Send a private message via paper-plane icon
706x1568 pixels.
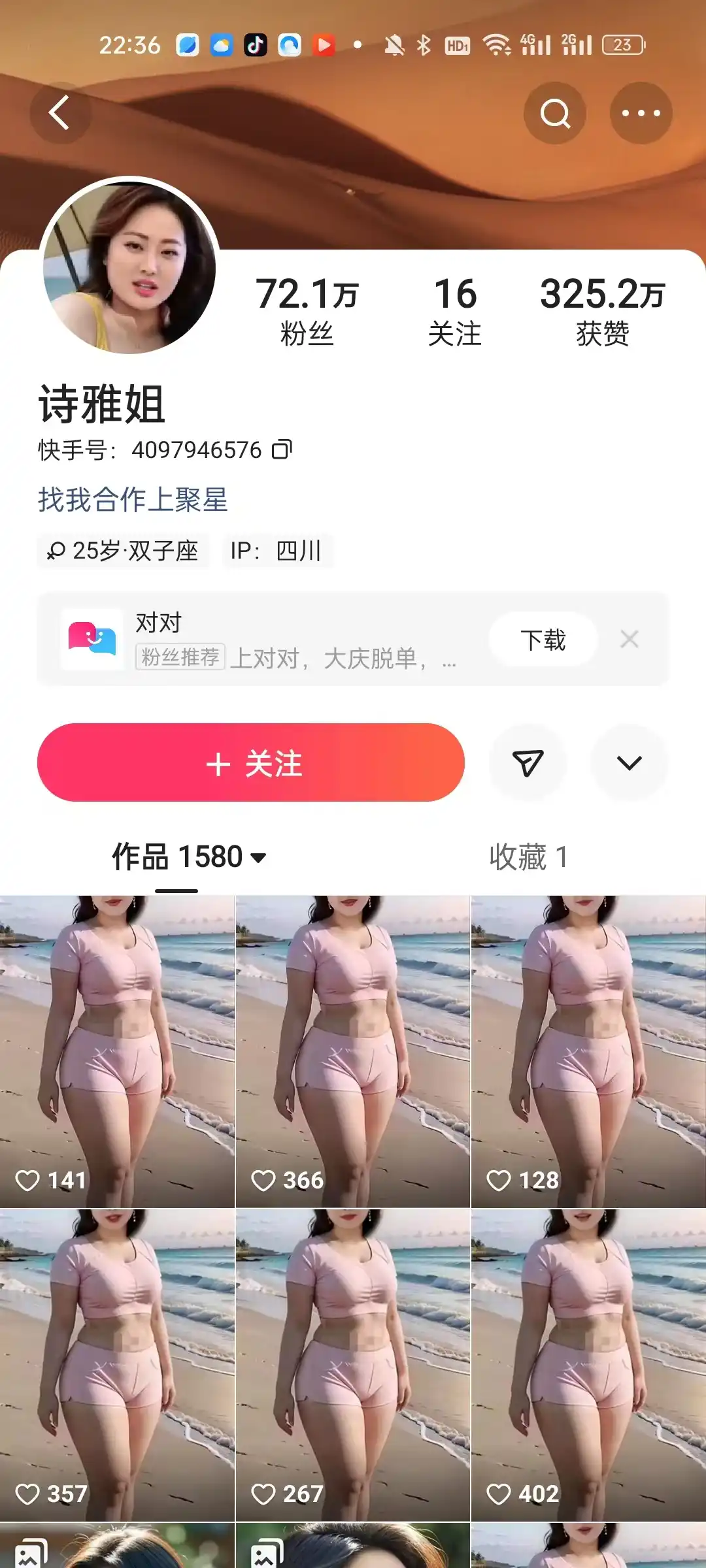click(x=528, y=762)
